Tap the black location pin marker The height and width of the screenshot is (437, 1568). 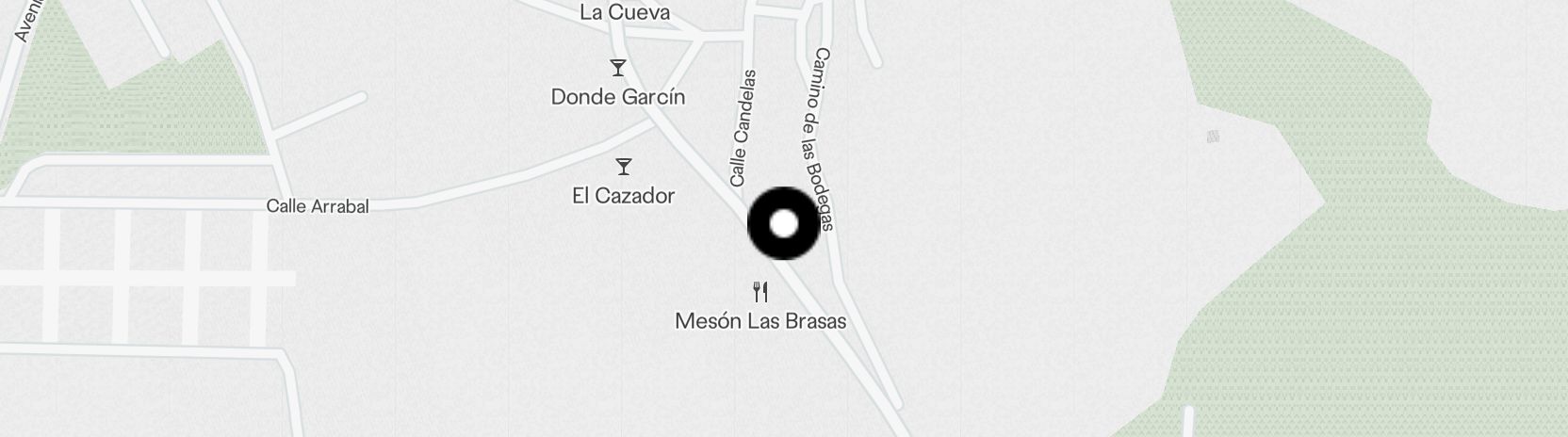point(783,224)
